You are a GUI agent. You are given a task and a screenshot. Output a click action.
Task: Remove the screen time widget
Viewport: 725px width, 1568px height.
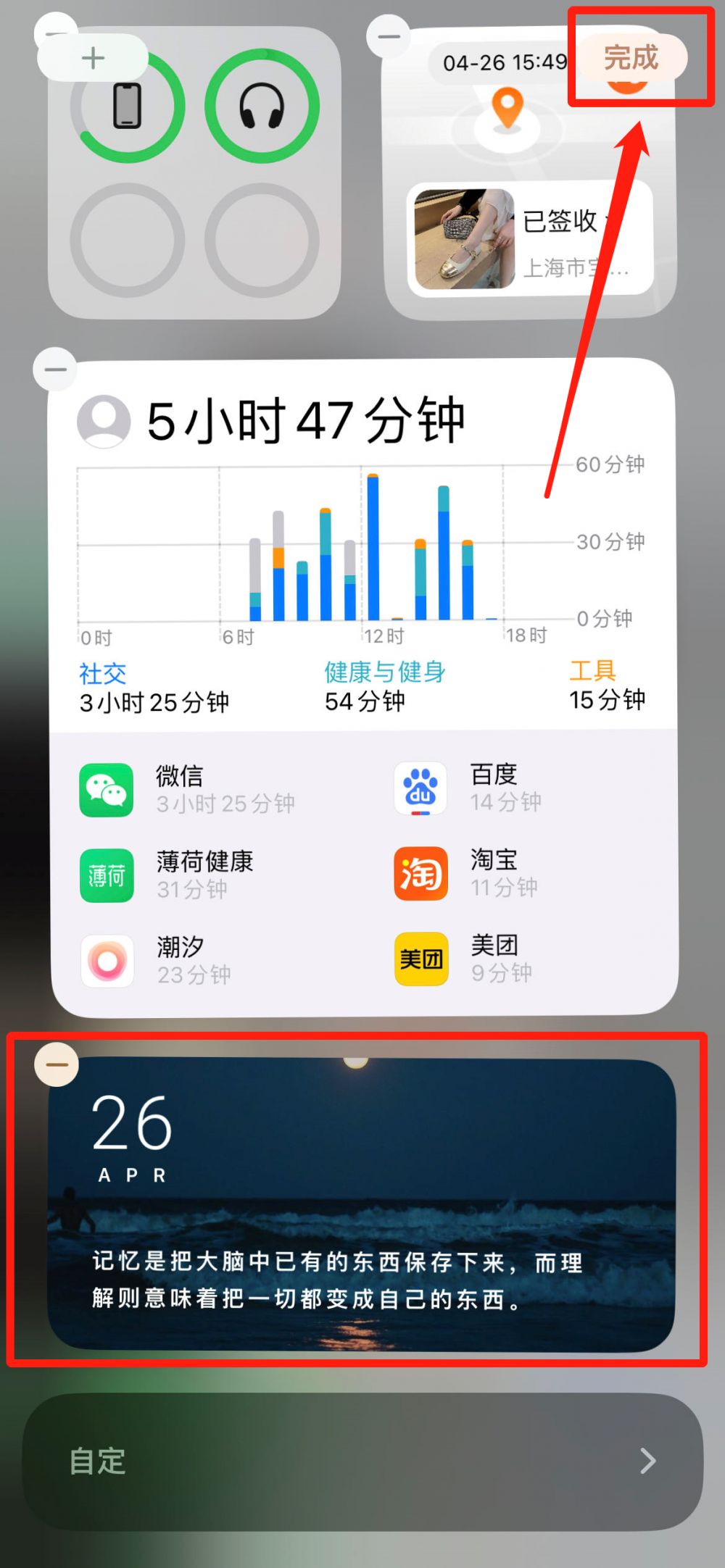click(55, 369)
